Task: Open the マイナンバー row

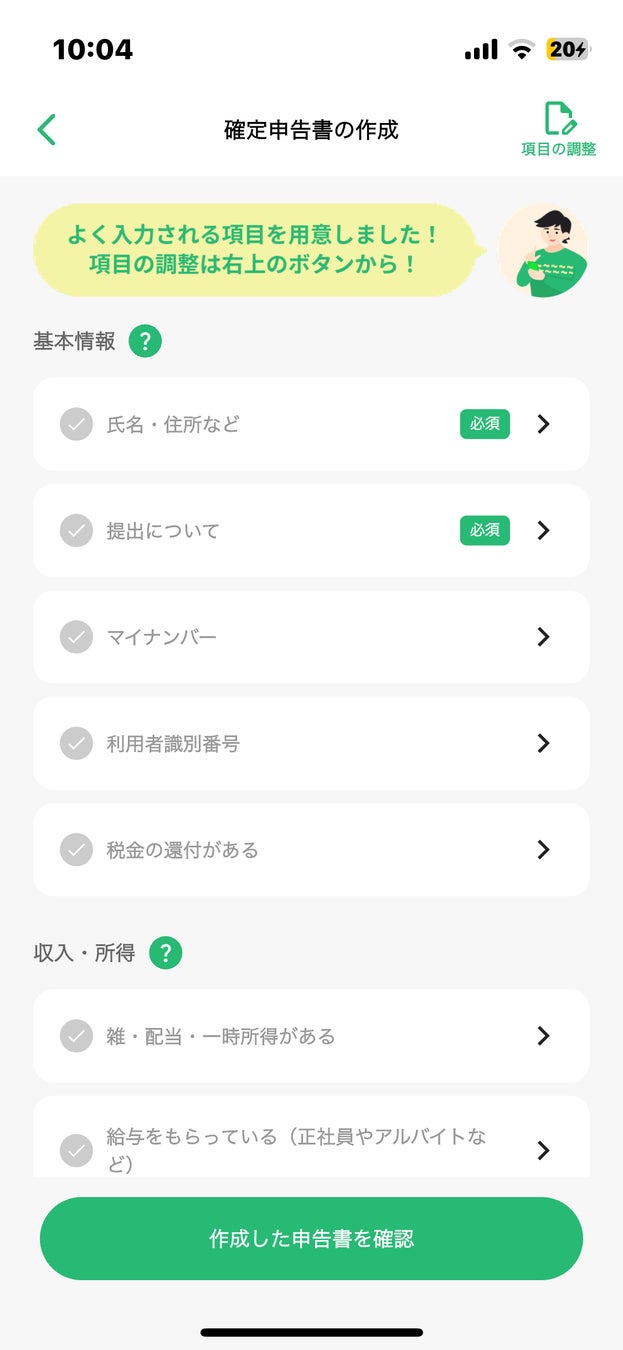Action: 311,637
